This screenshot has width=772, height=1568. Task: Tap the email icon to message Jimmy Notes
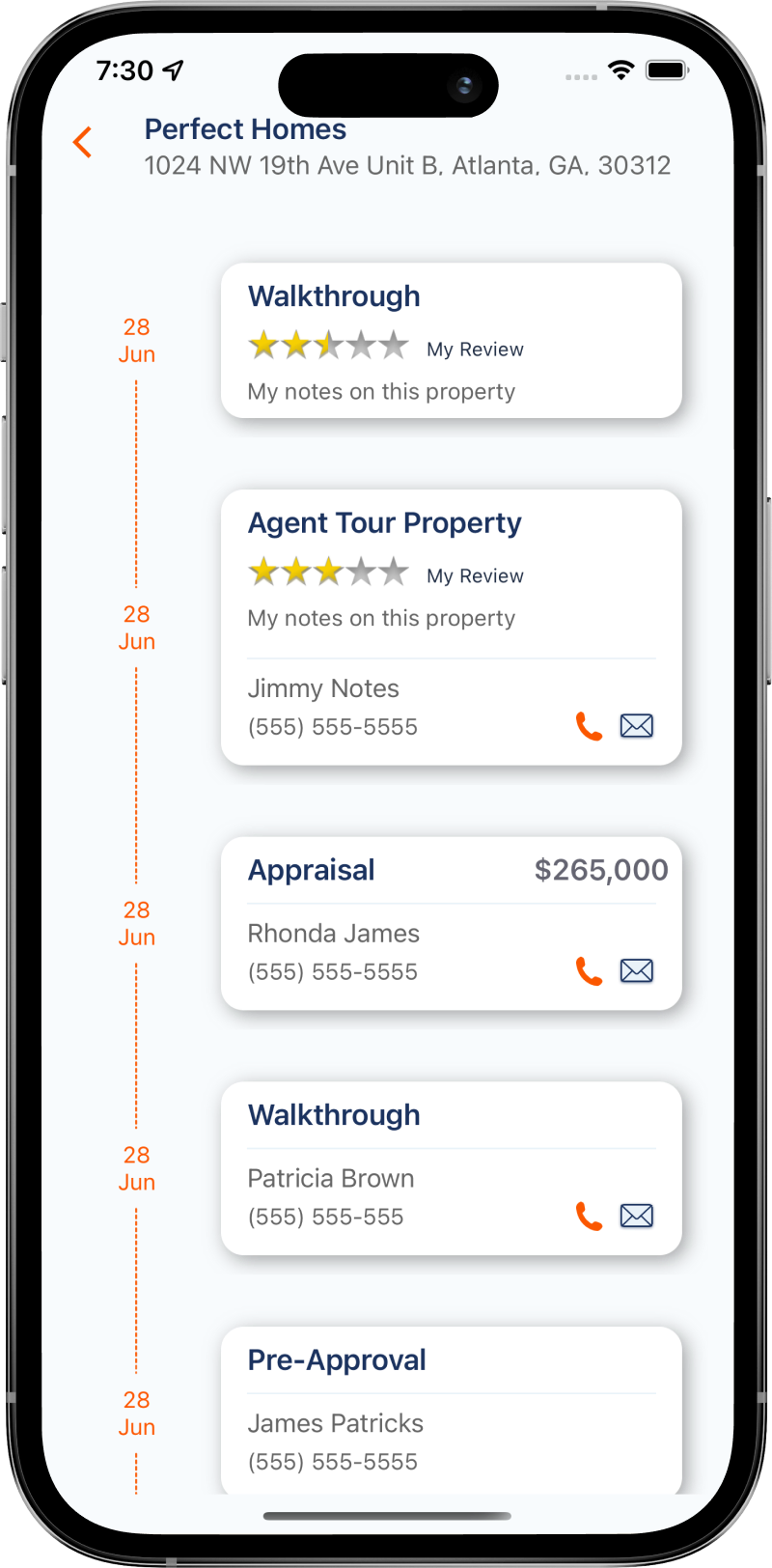(638, 725)
